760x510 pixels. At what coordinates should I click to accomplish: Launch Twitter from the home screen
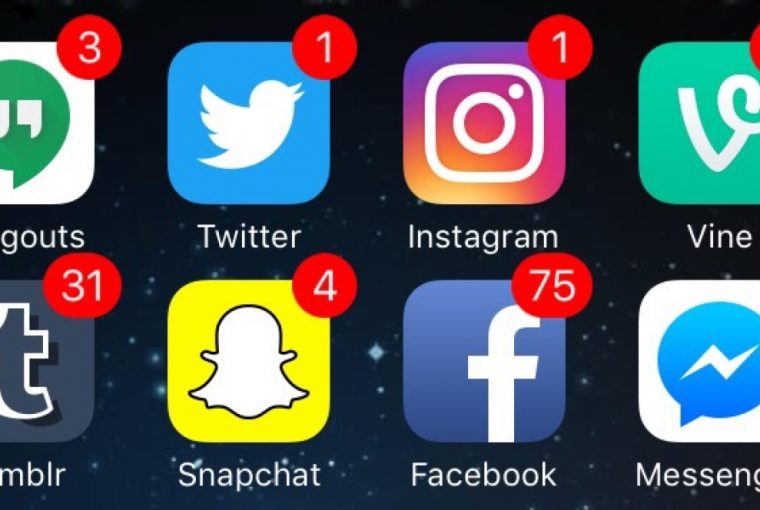(249, 123)
